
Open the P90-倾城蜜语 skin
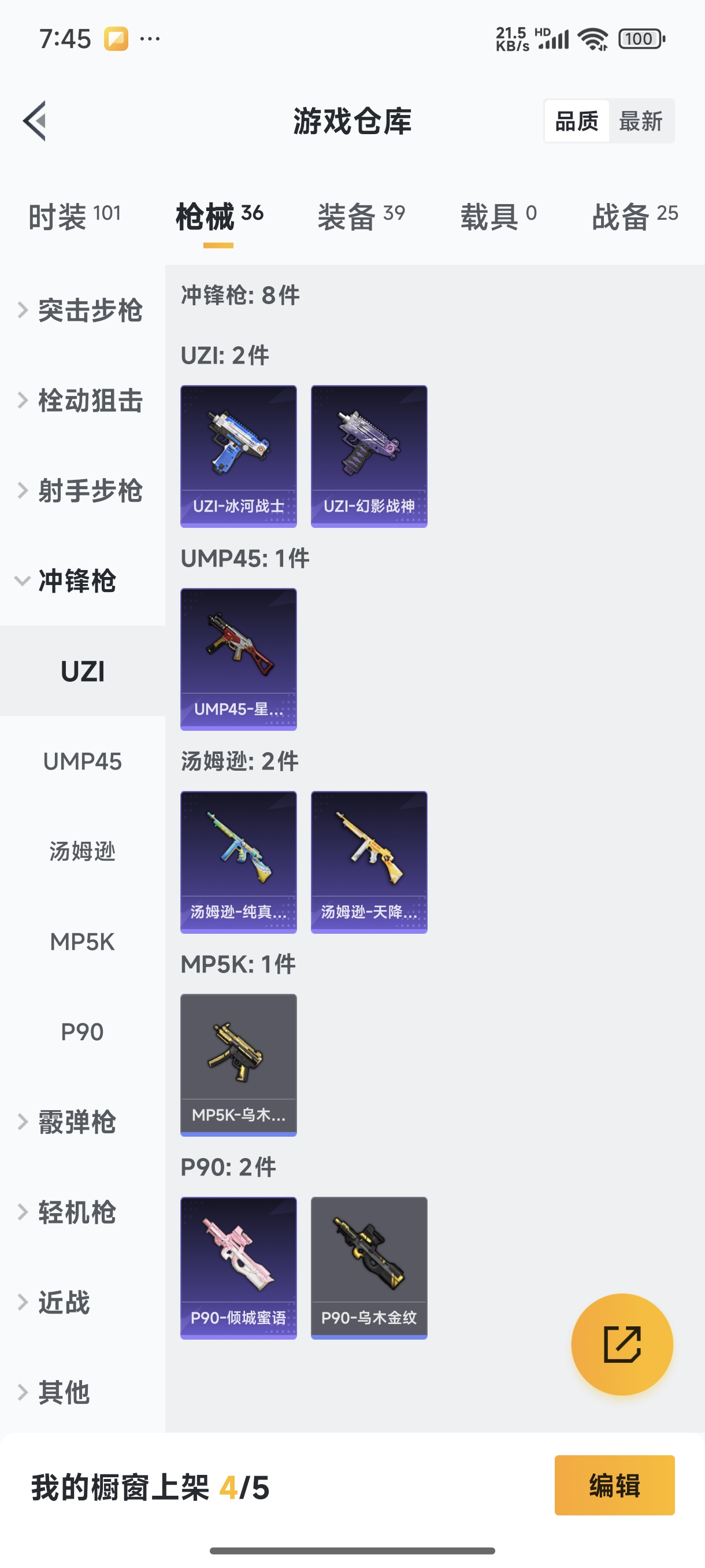(x=239, y=1268)
